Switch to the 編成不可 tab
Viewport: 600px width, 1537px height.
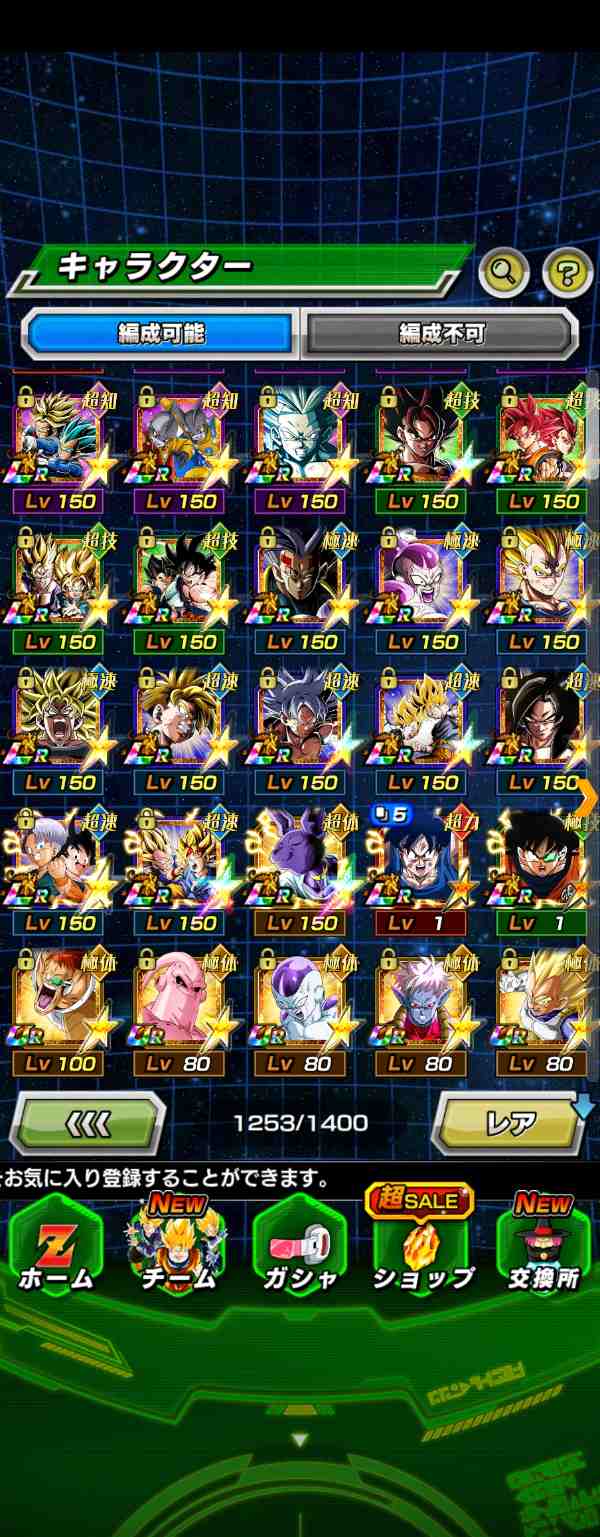point(440,333)
